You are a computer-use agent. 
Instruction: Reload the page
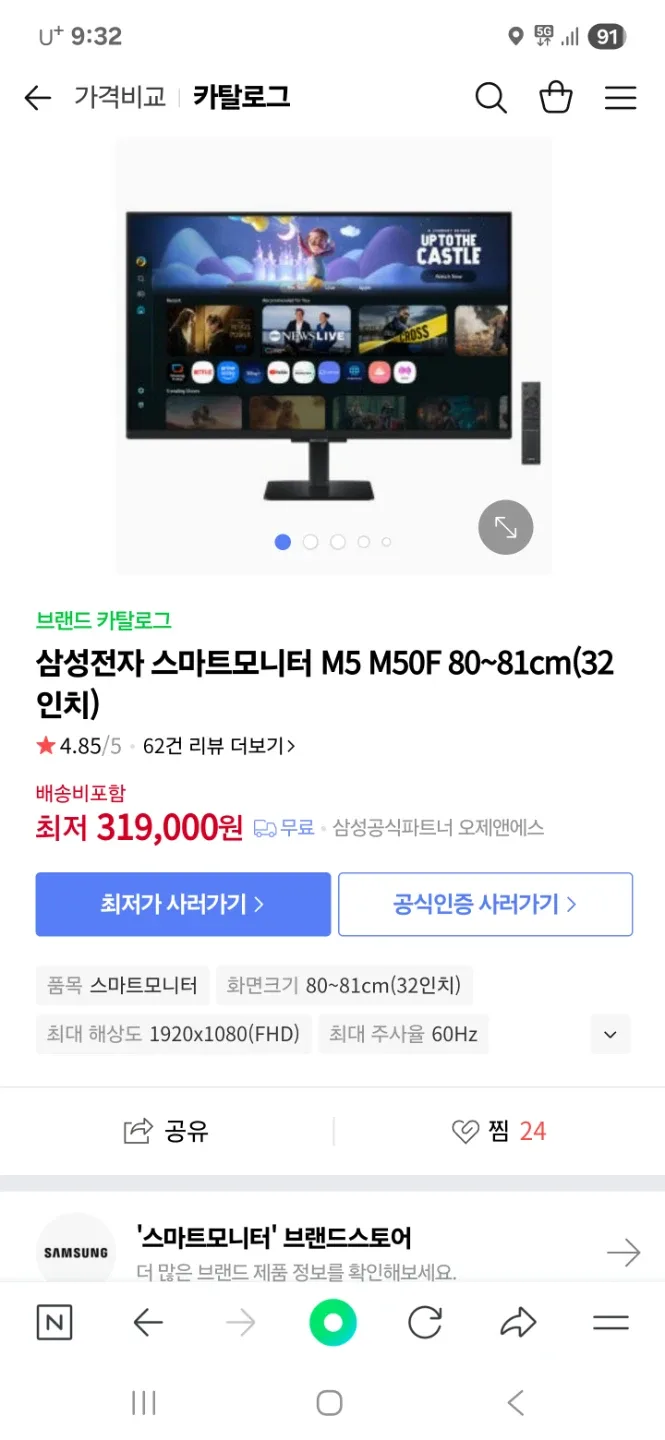click(x=425, y=1323)
